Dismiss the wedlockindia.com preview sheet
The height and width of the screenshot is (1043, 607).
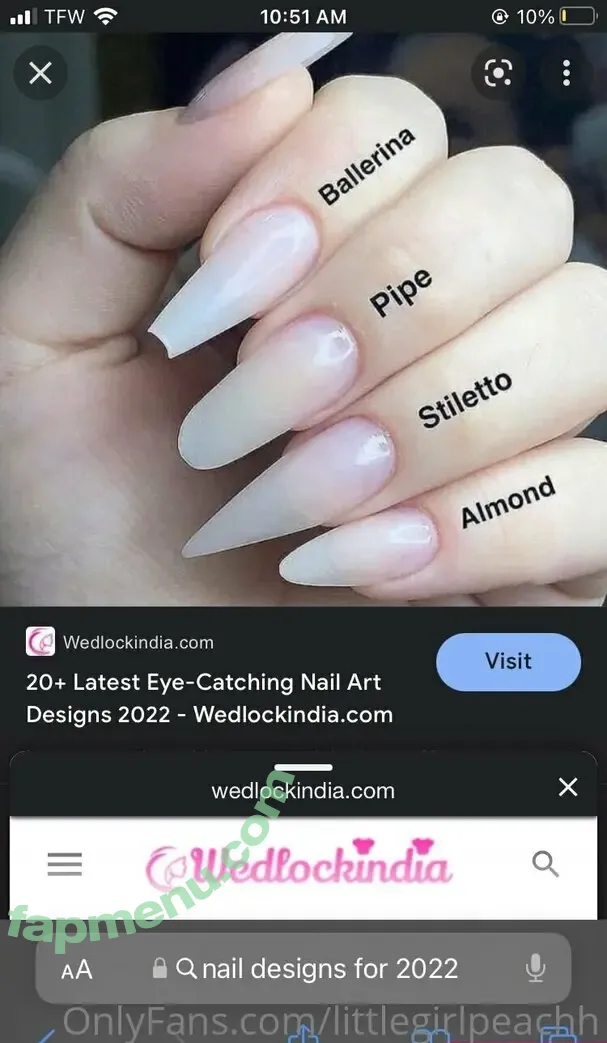pos(568,788)
